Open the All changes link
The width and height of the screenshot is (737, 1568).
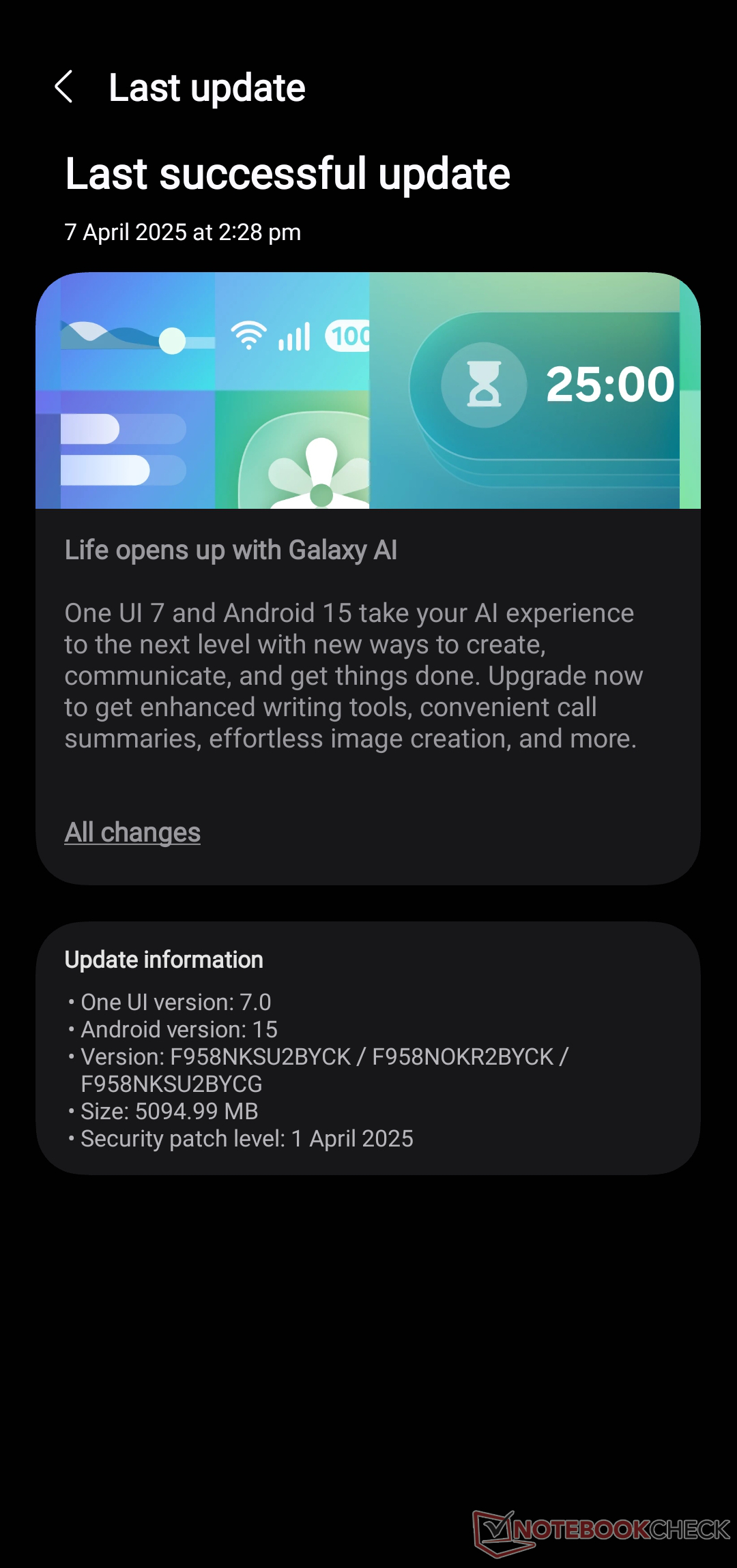tap(132, 833)
